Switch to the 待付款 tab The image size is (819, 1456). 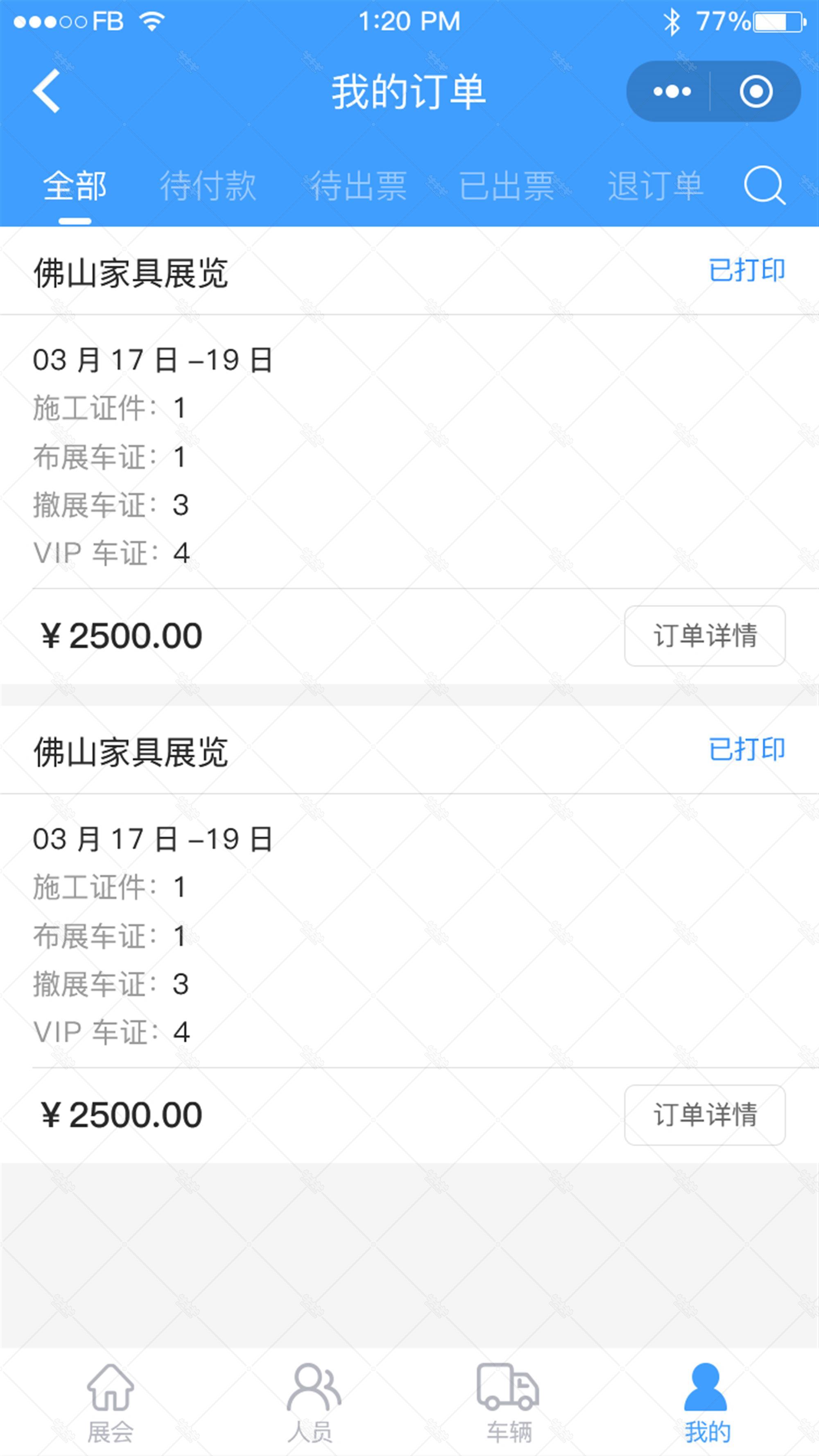(x=208, y=185)
